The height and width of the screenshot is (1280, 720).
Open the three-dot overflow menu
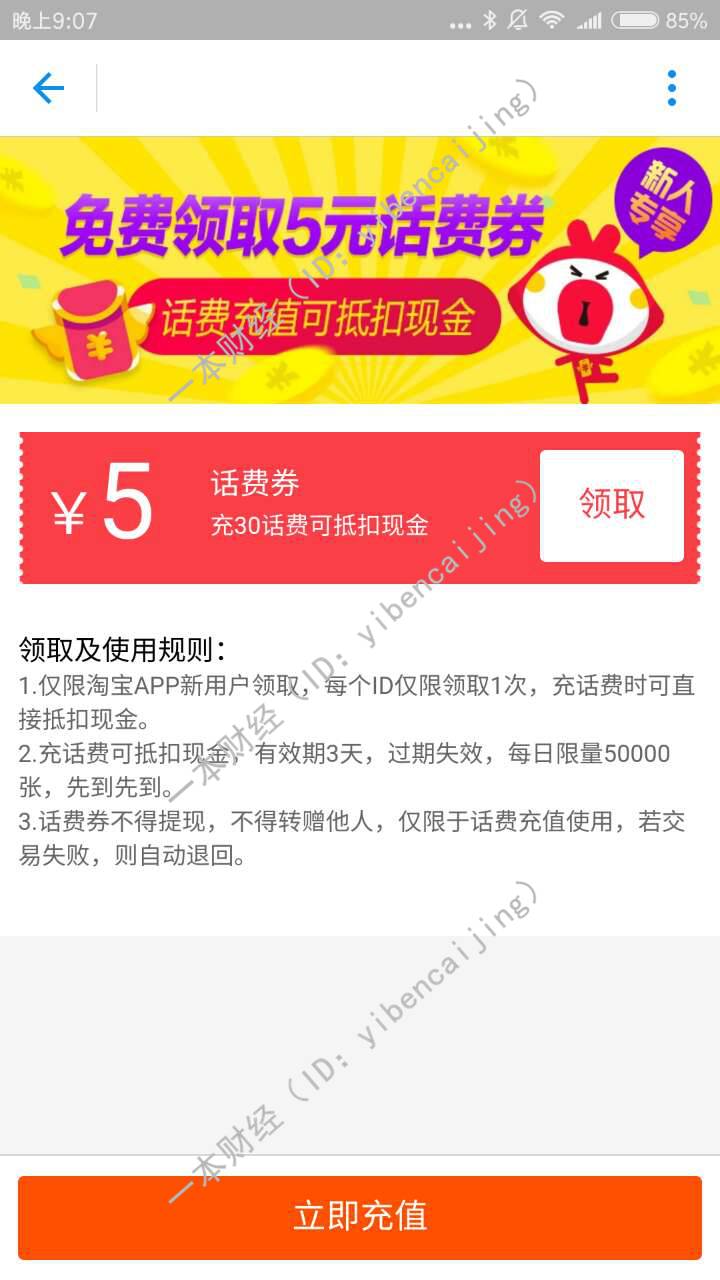tap(672, 89)
